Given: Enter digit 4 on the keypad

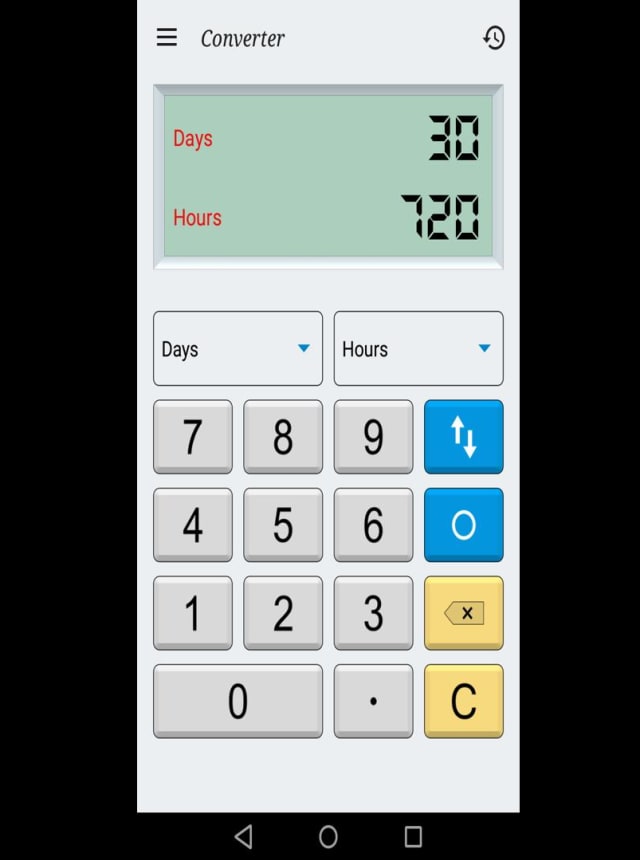Looking at the screenshot, I should click(193, 525).
